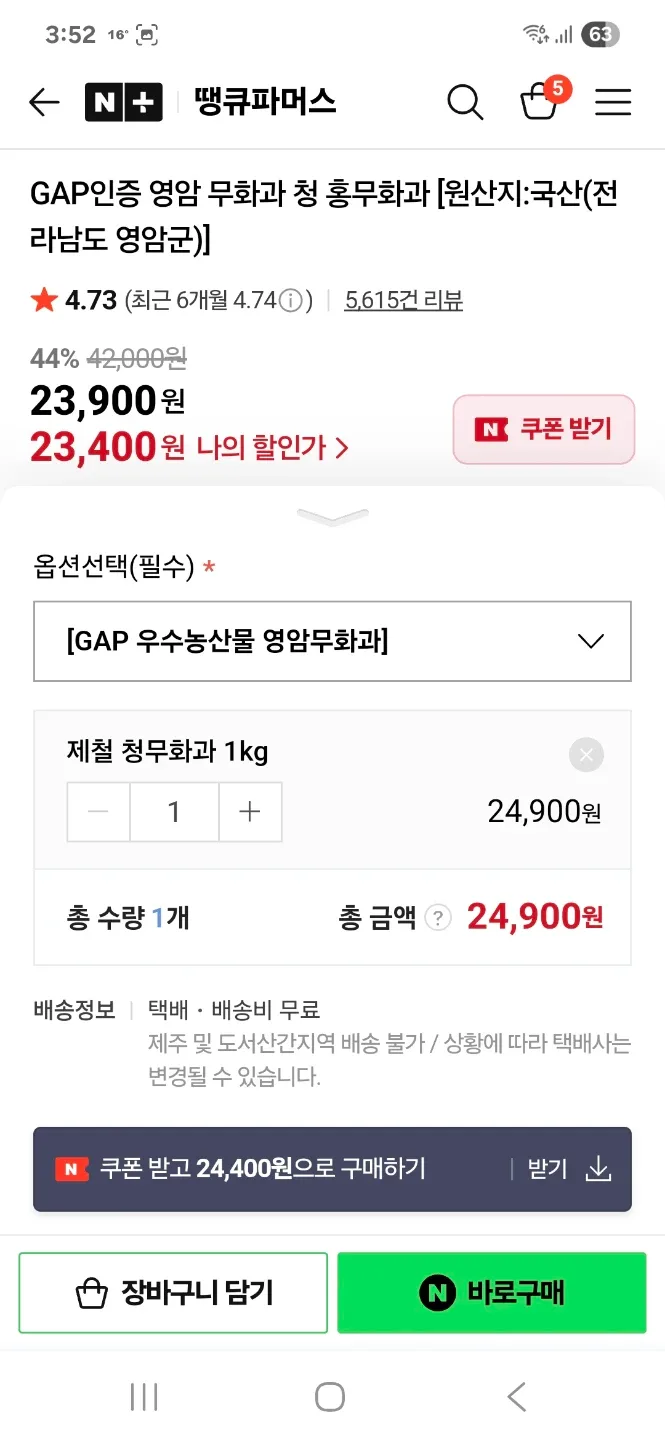Decrease quantity with the minus button

[98, 812]
